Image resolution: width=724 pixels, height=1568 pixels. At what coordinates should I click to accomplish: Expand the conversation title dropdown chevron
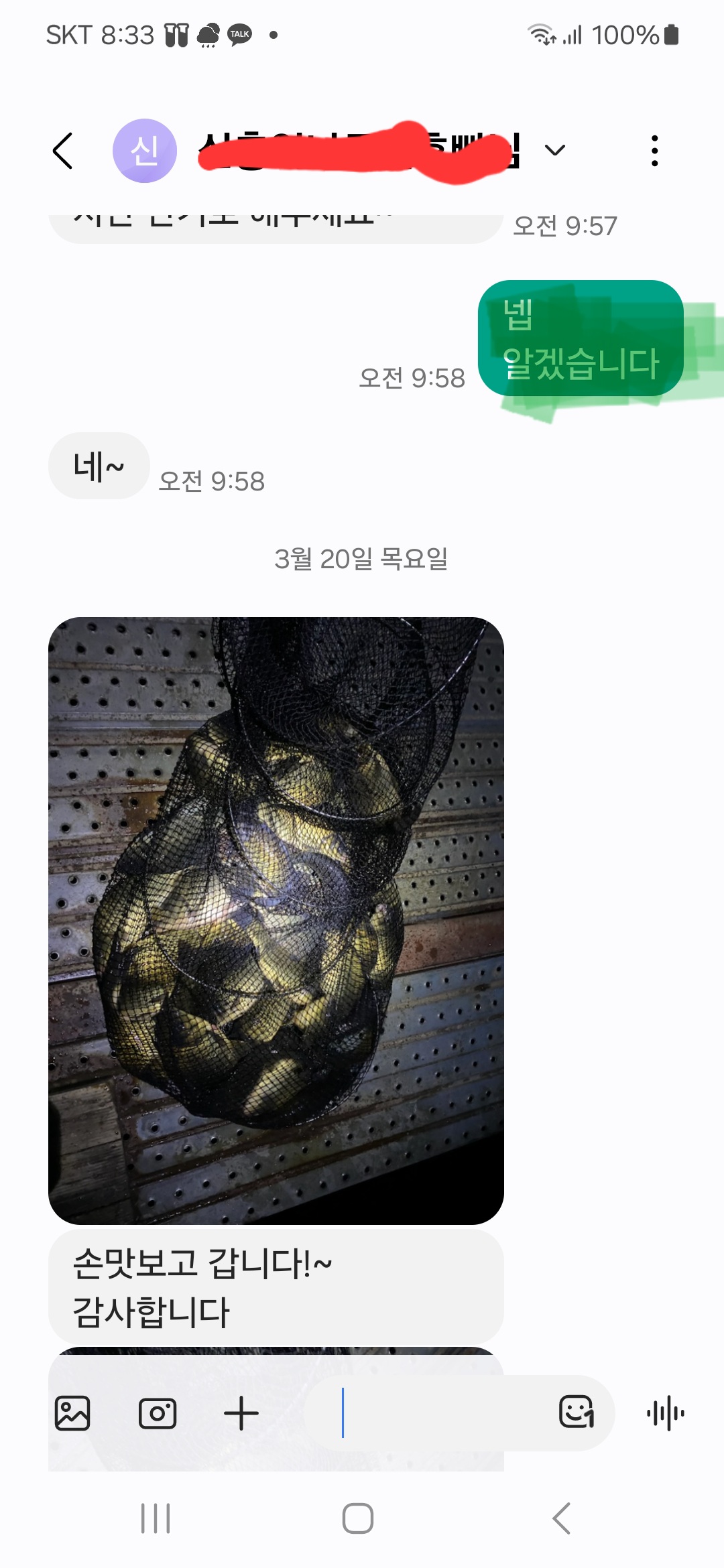555,150
